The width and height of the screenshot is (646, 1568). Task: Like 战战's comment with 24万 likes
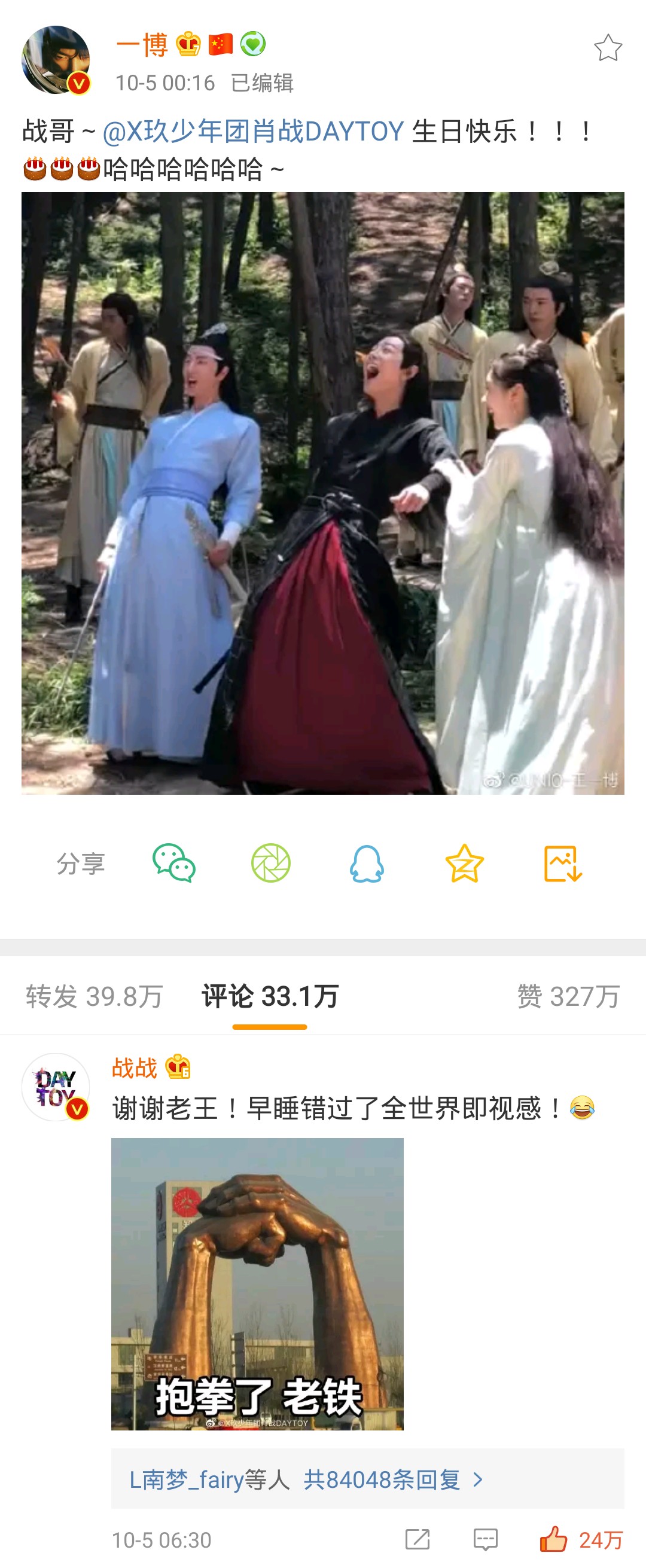coord(554,1539)
